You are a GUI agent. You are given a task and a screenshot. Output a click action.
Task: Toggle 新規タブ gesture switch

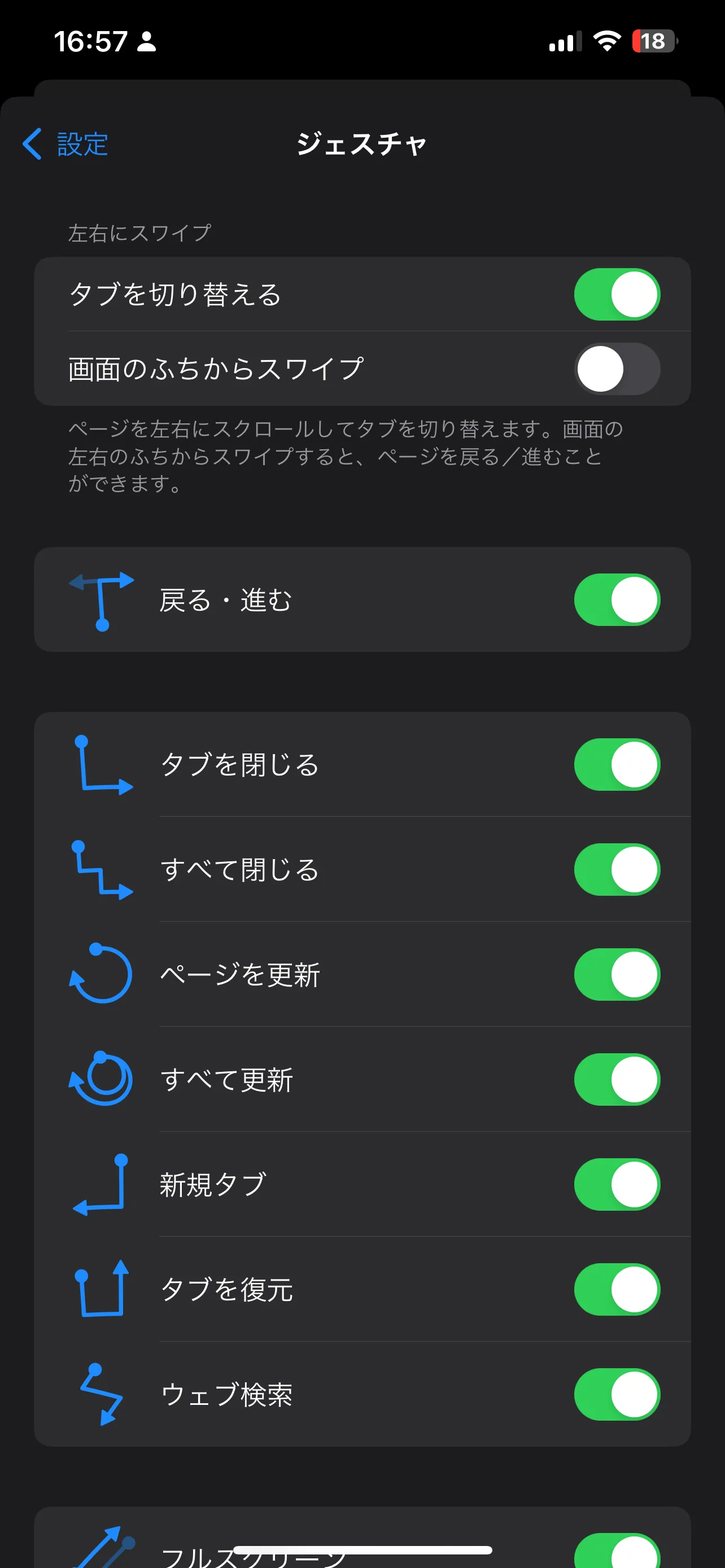click(617, 1185)
